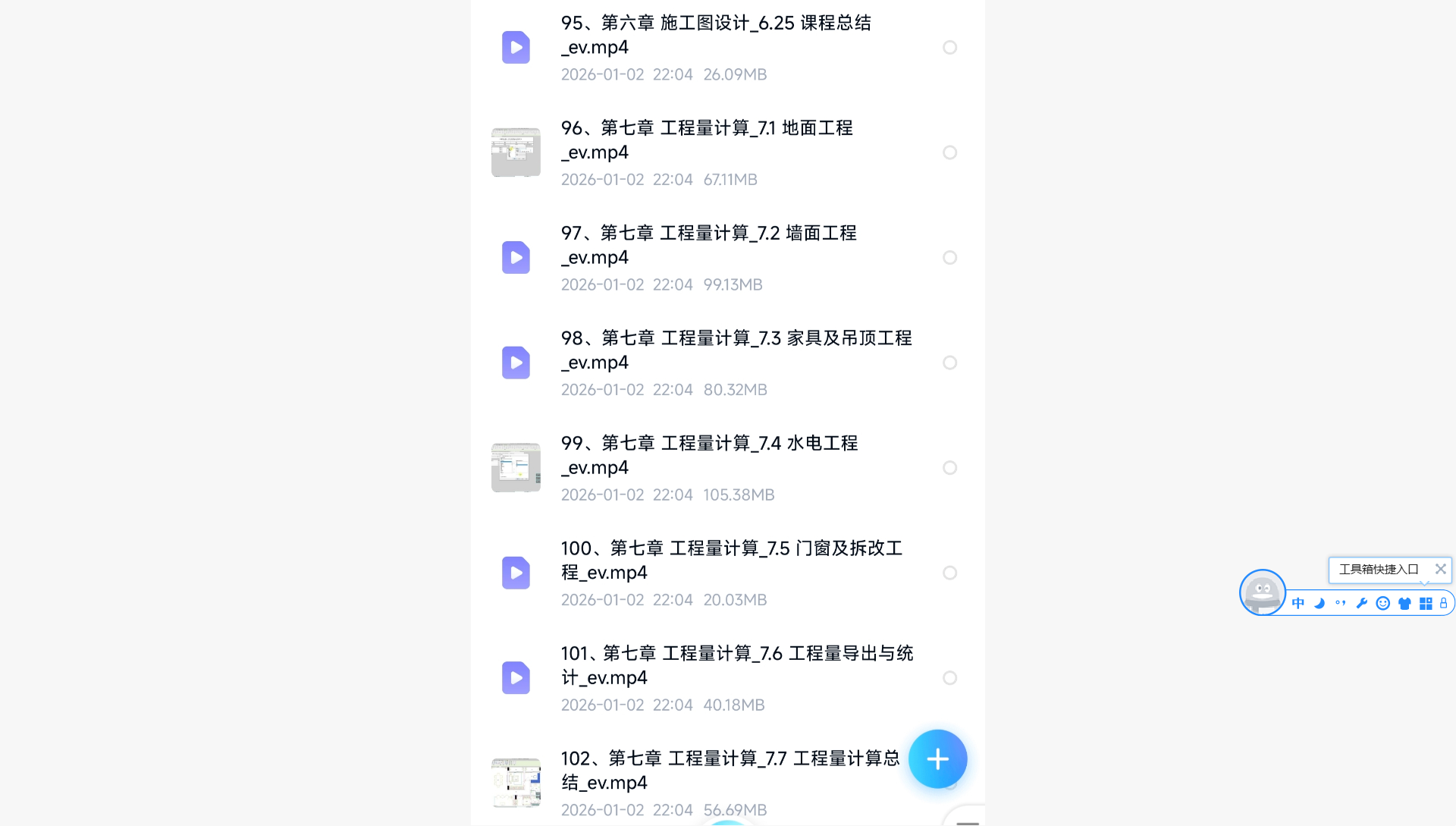Select file 7.6 工程量导出与统计
1456x826 pixels.
point(949,678)
